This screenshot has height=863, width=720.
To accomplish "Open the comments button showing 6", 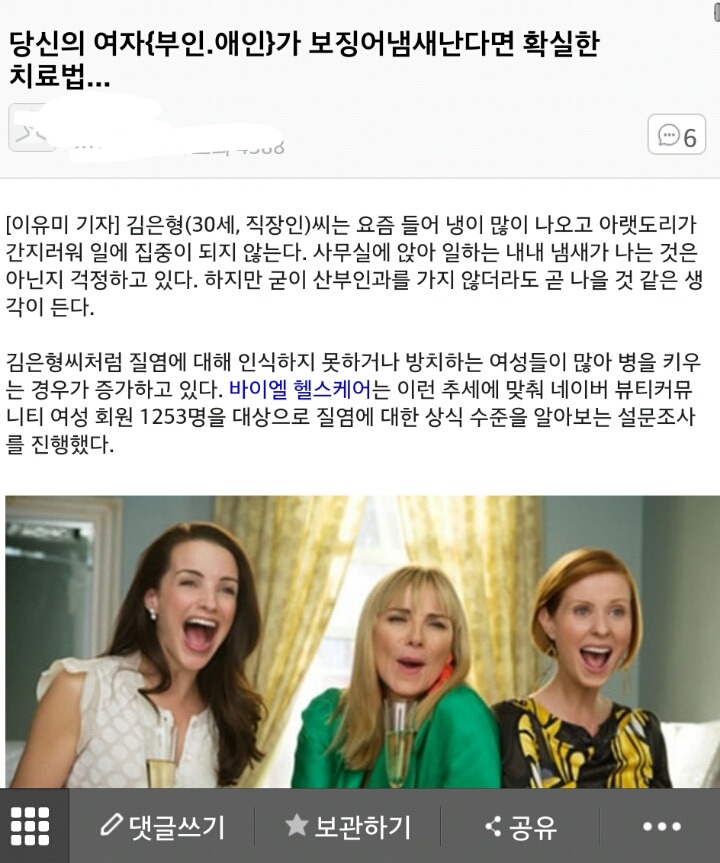I will pyautogui.click(x=676, y=135).
